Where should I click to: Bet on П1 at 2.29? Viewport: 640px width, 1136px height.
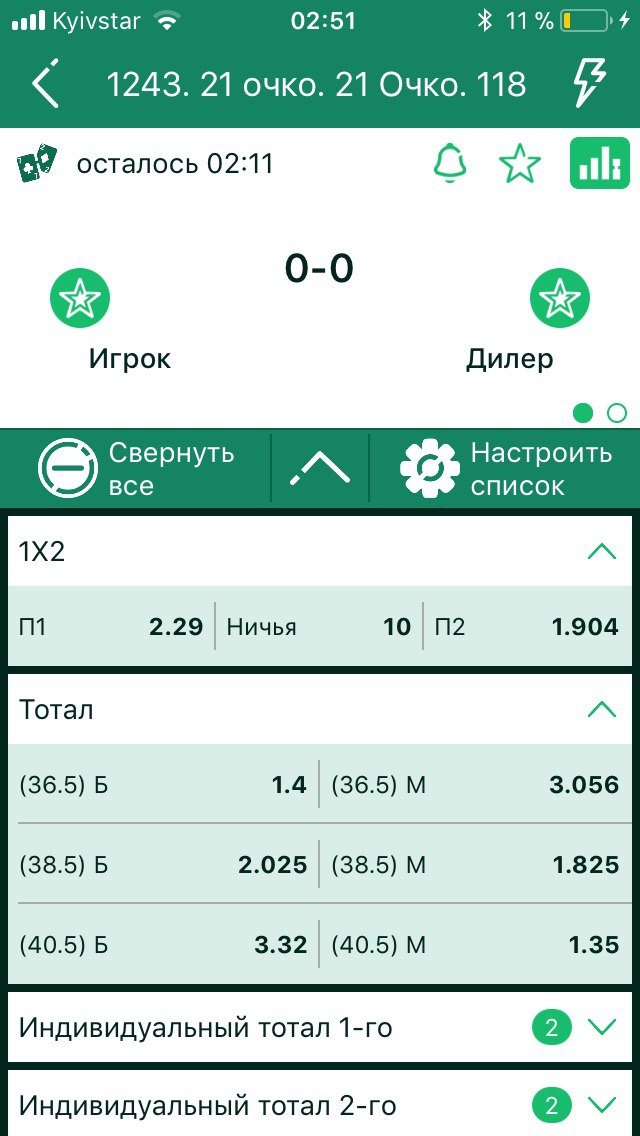[x=111, y=627]
